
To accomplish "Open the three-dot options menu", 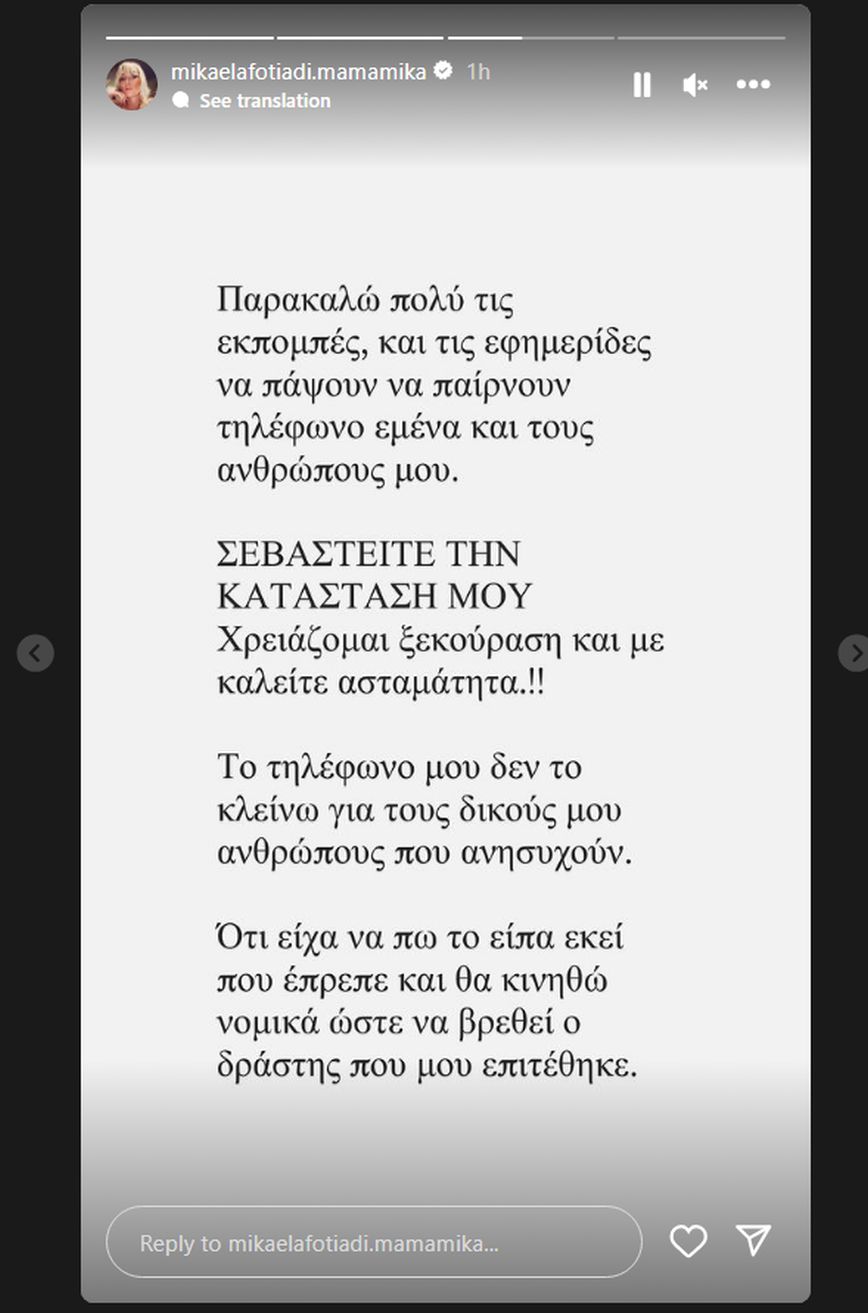I will coord(753,86).
